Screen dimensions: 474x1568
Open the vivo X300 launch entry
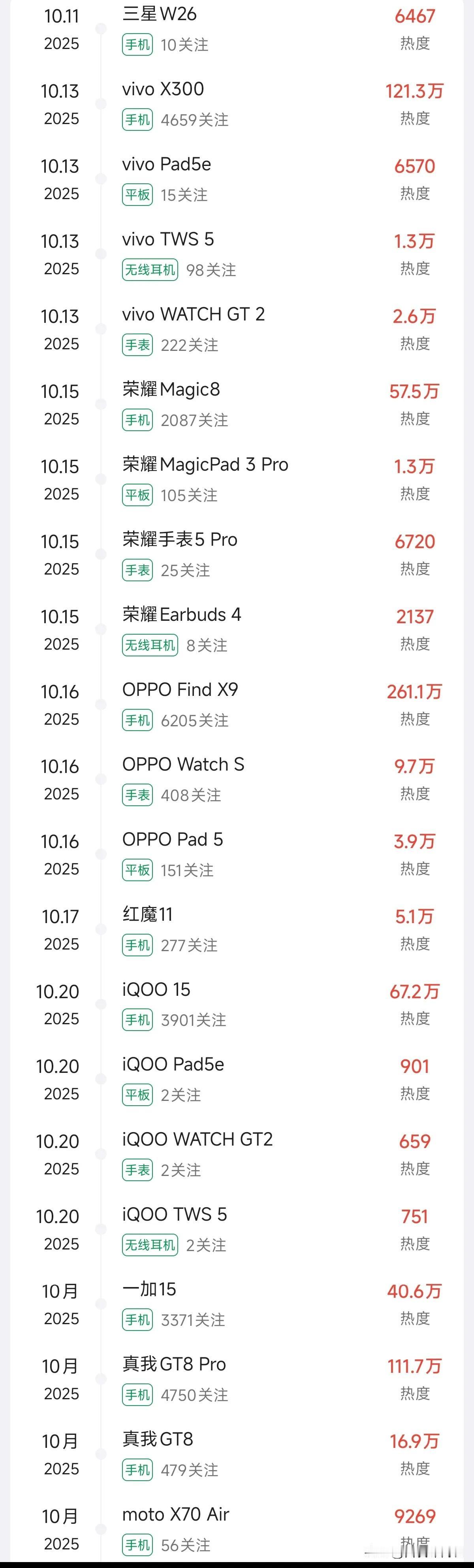click(x=237, y=104)
